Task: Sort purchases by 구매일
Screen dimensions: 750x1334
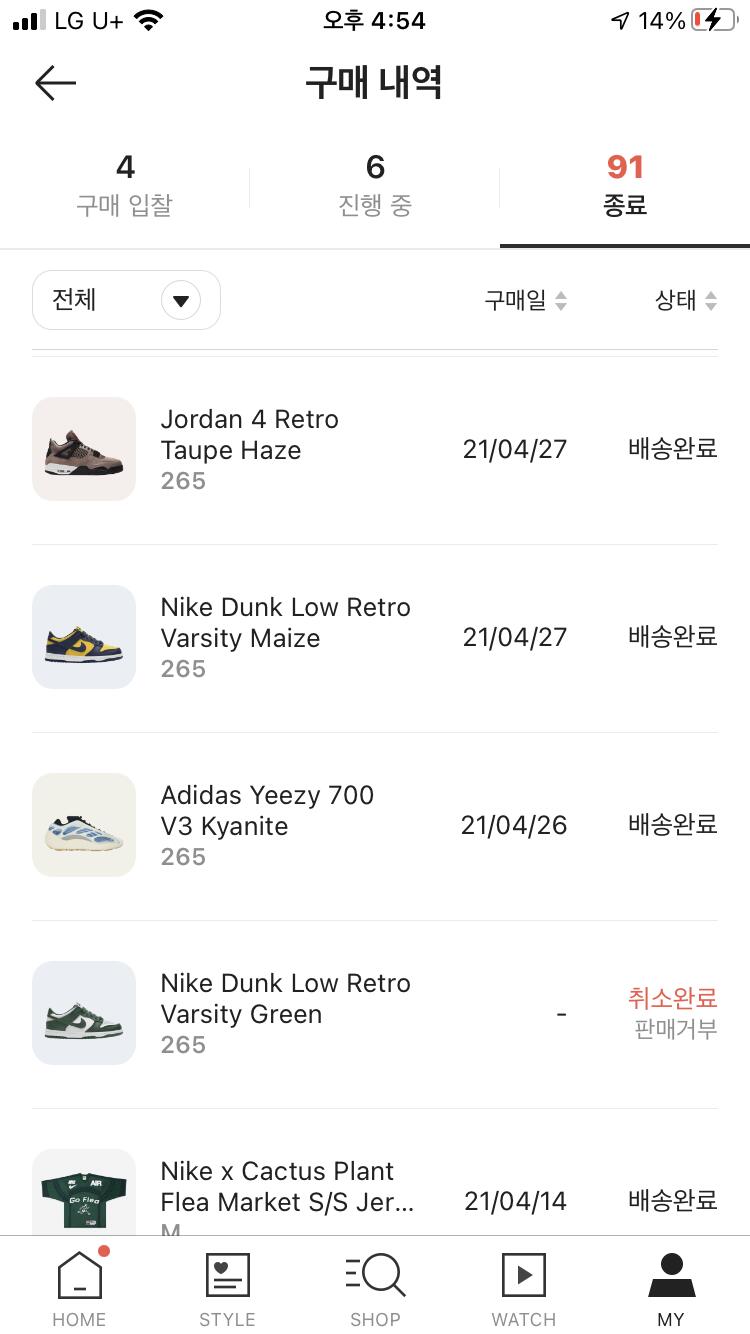Action: (x=525, y=301)
